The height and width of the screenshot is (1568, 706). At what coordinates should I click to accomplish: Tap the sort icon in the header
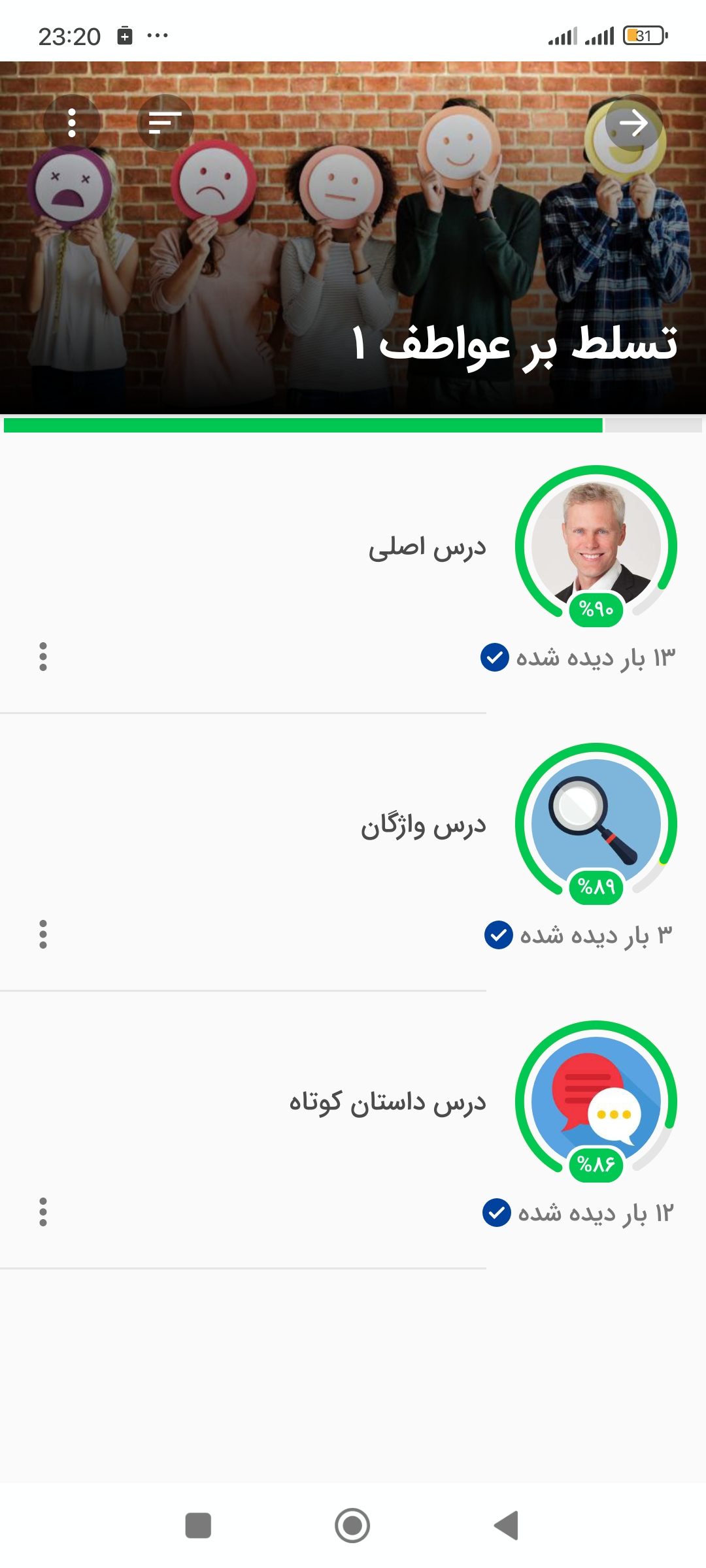click(165, 123)
